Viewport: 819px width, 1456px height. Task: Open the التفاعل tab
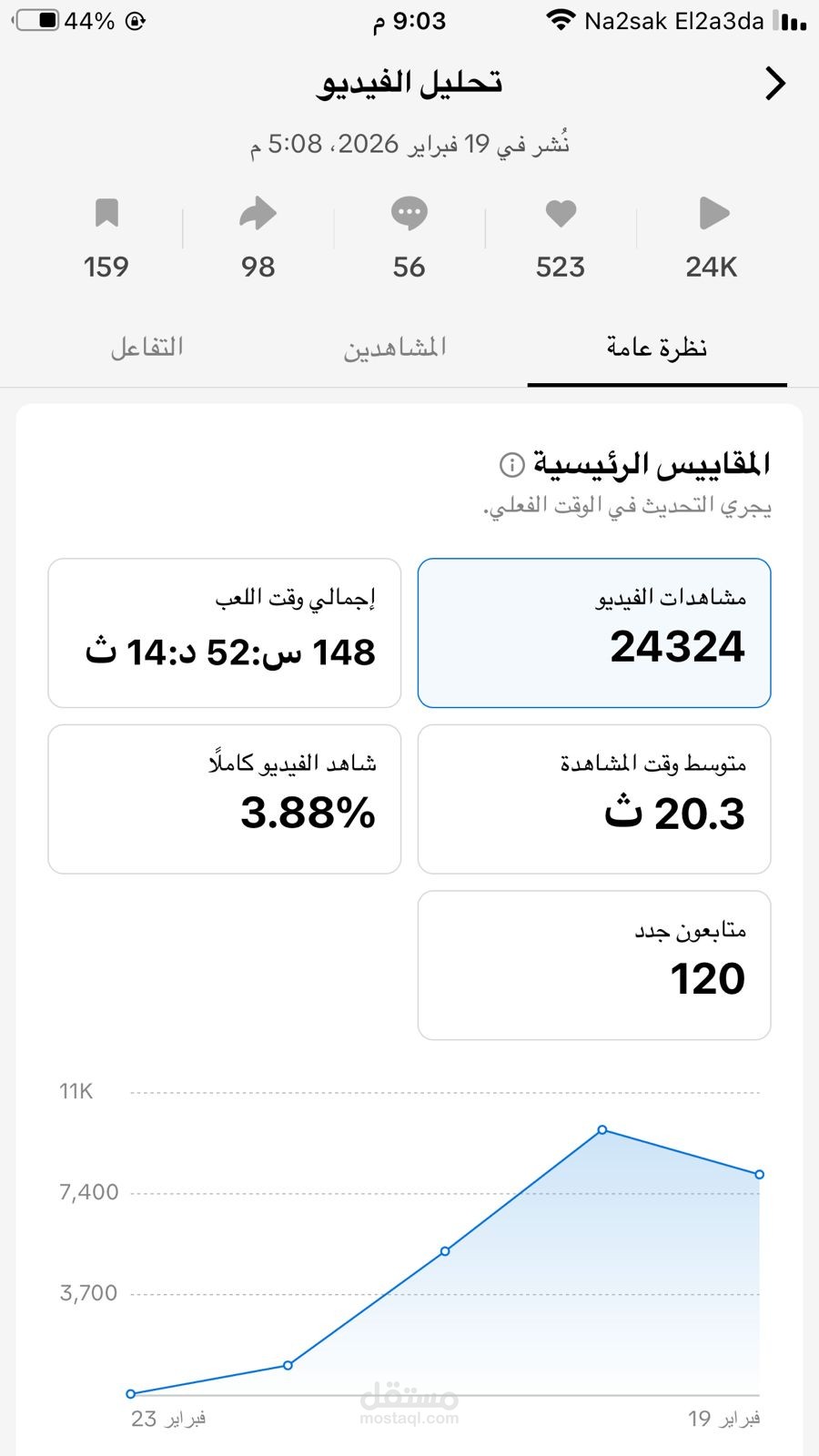coord(147,348)
